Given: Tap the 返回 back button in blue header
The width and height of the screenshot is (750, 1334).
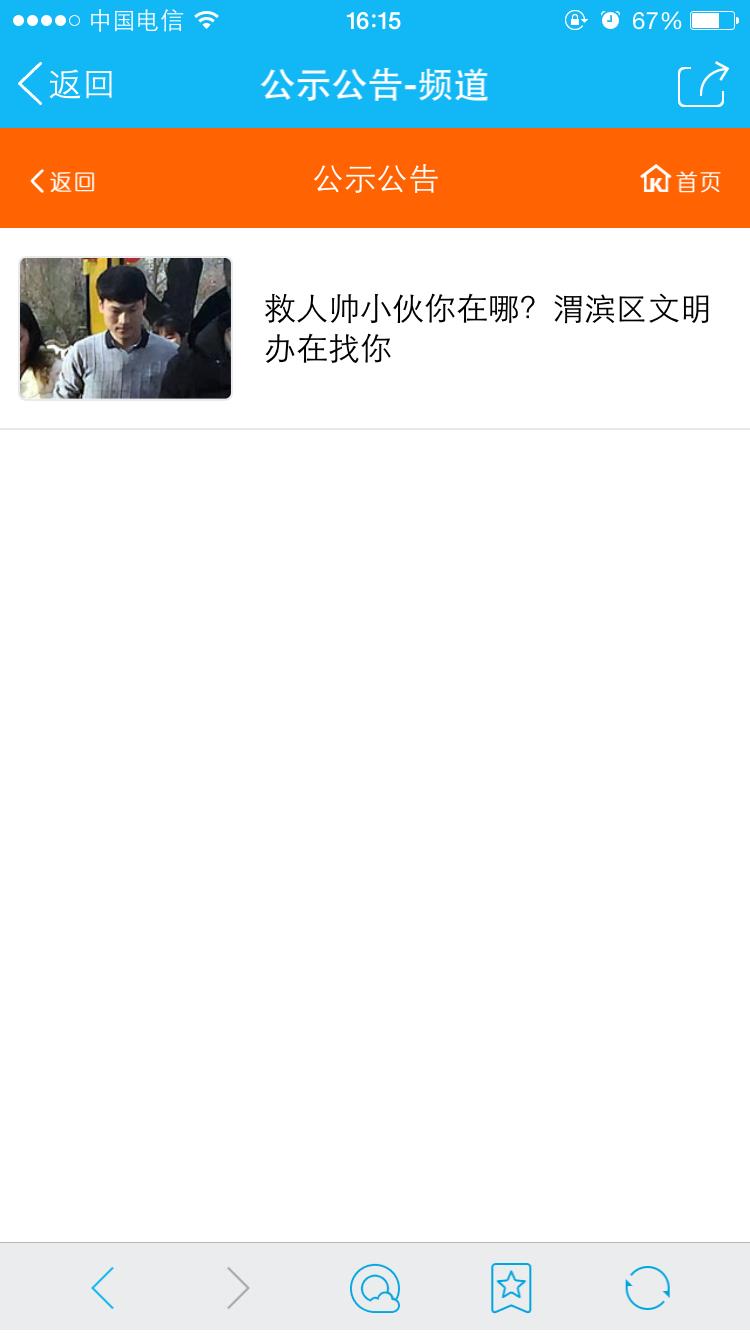Looking at the screenshot, I should click(x=66, y=85).
